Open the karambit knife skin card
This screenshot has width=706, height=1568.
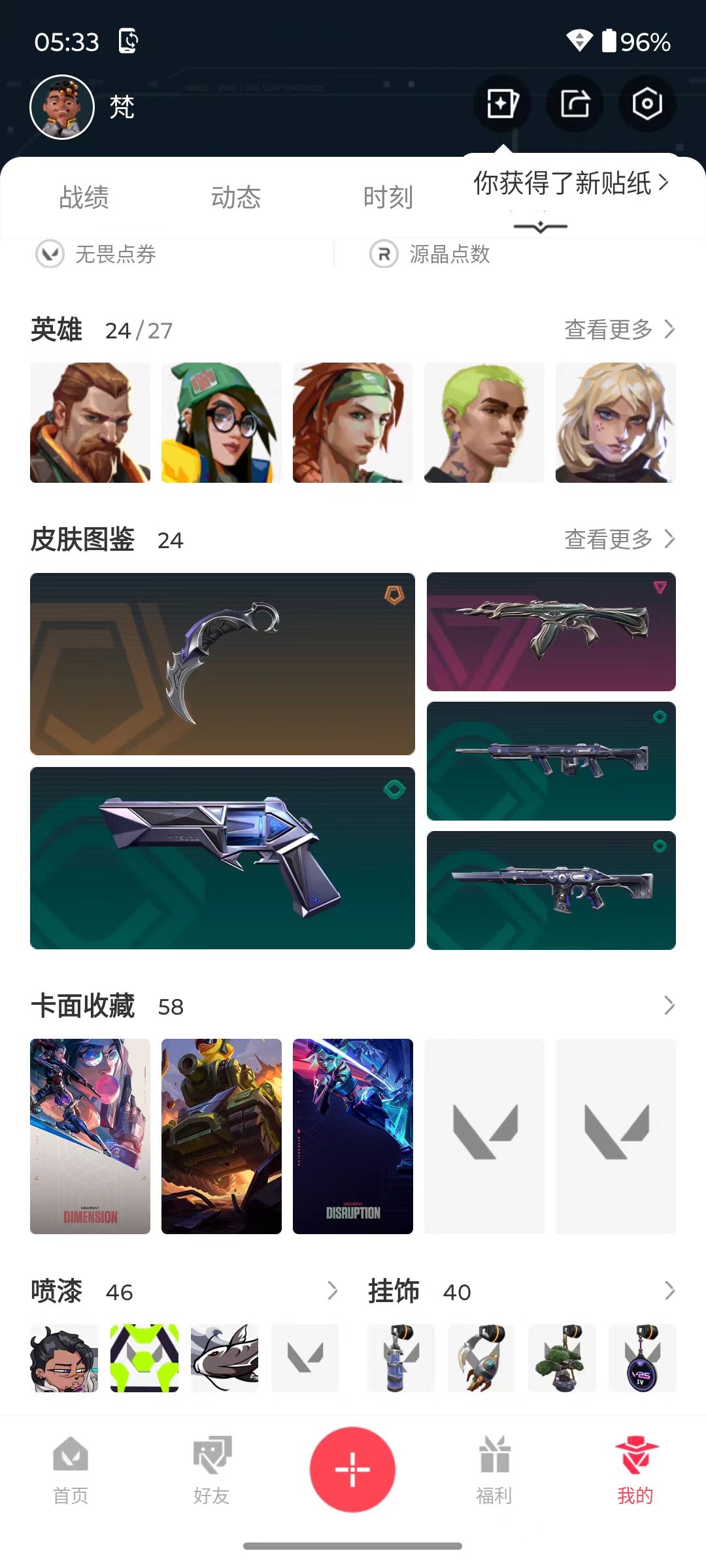coord(222,664)
